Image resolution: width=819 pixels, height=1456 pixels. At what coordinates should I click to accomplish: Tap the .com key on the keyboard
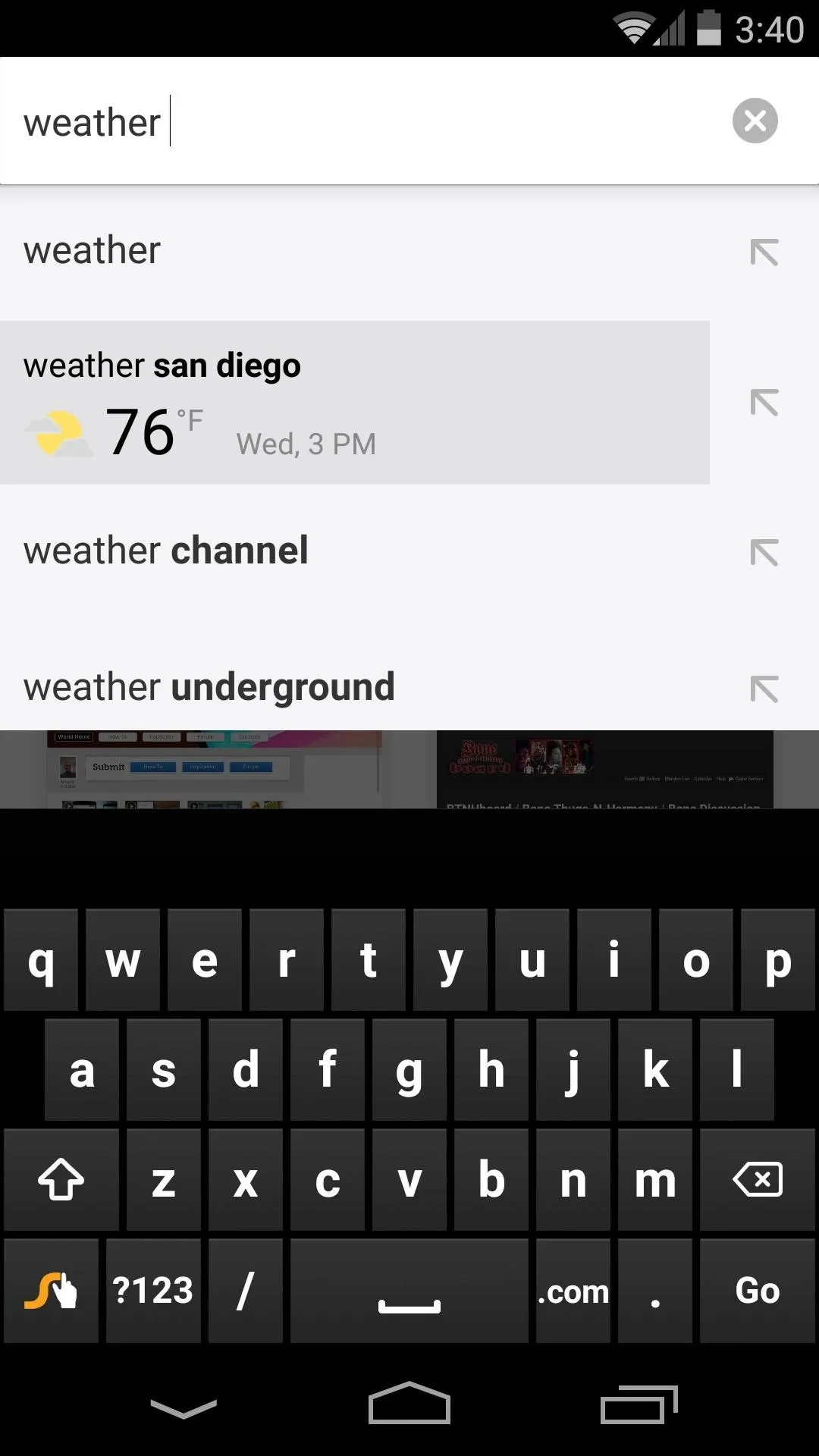click(x=573, y=1291)
